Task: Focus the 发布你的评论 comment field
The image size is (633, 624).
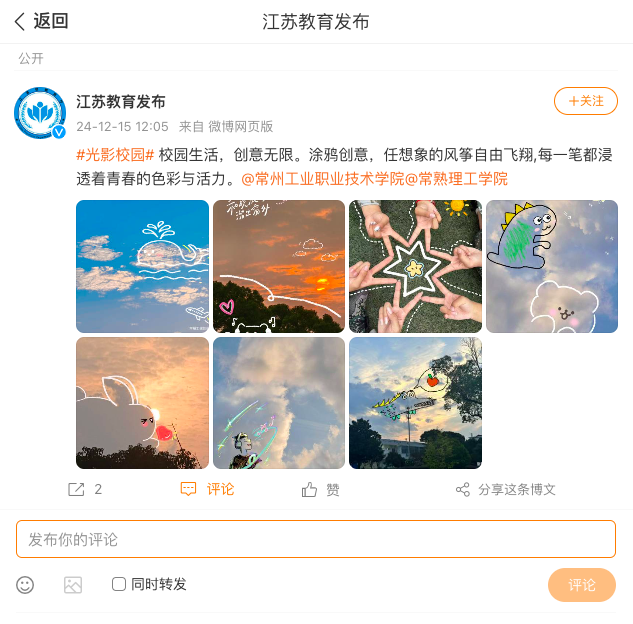Action: [x=315, y=539]
